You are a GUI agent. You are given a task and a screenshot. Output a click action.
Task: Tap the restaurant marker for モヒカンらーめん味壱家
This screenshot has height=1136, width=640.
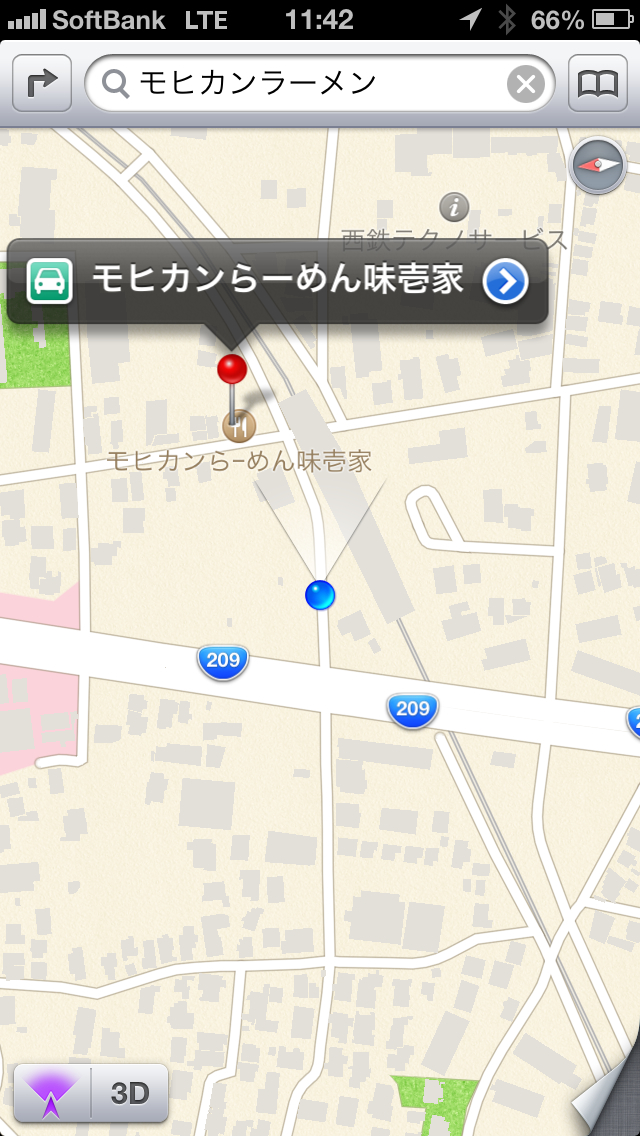[238, 427]
